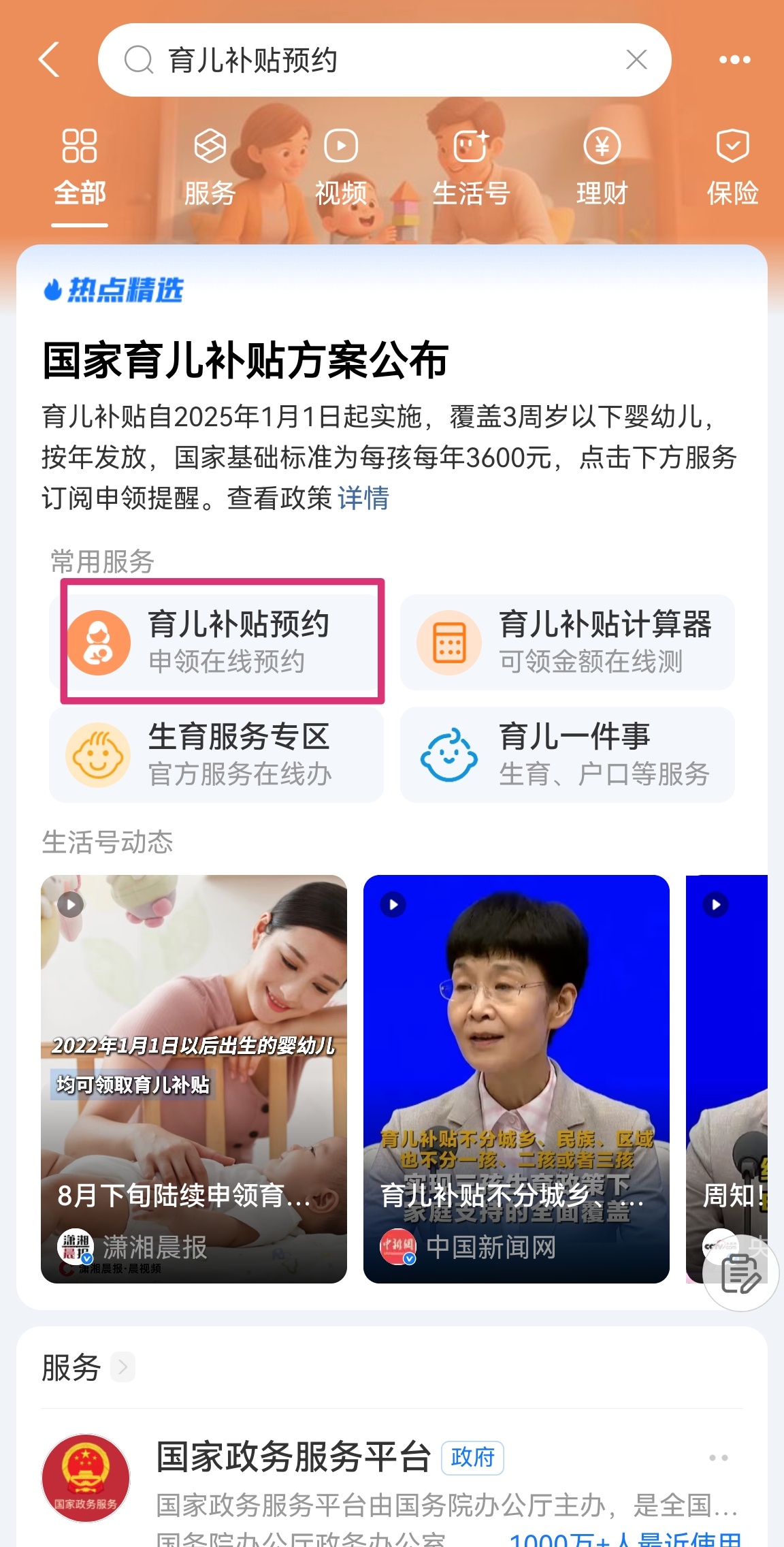The width and height of the screenshot is (784, 1547).
Task: Open the three-dot overflow menu
Action: pos(735,60)
